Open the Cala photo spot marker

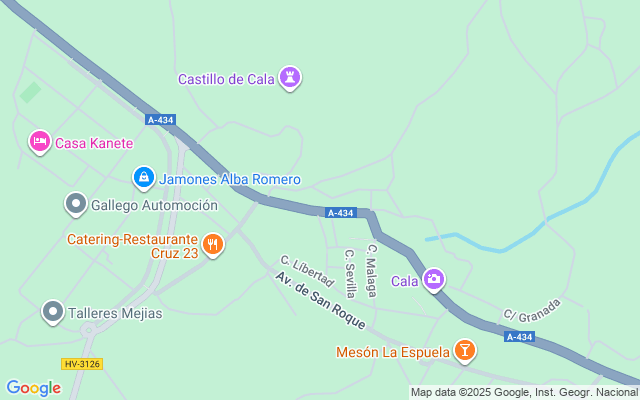(434, 280)
